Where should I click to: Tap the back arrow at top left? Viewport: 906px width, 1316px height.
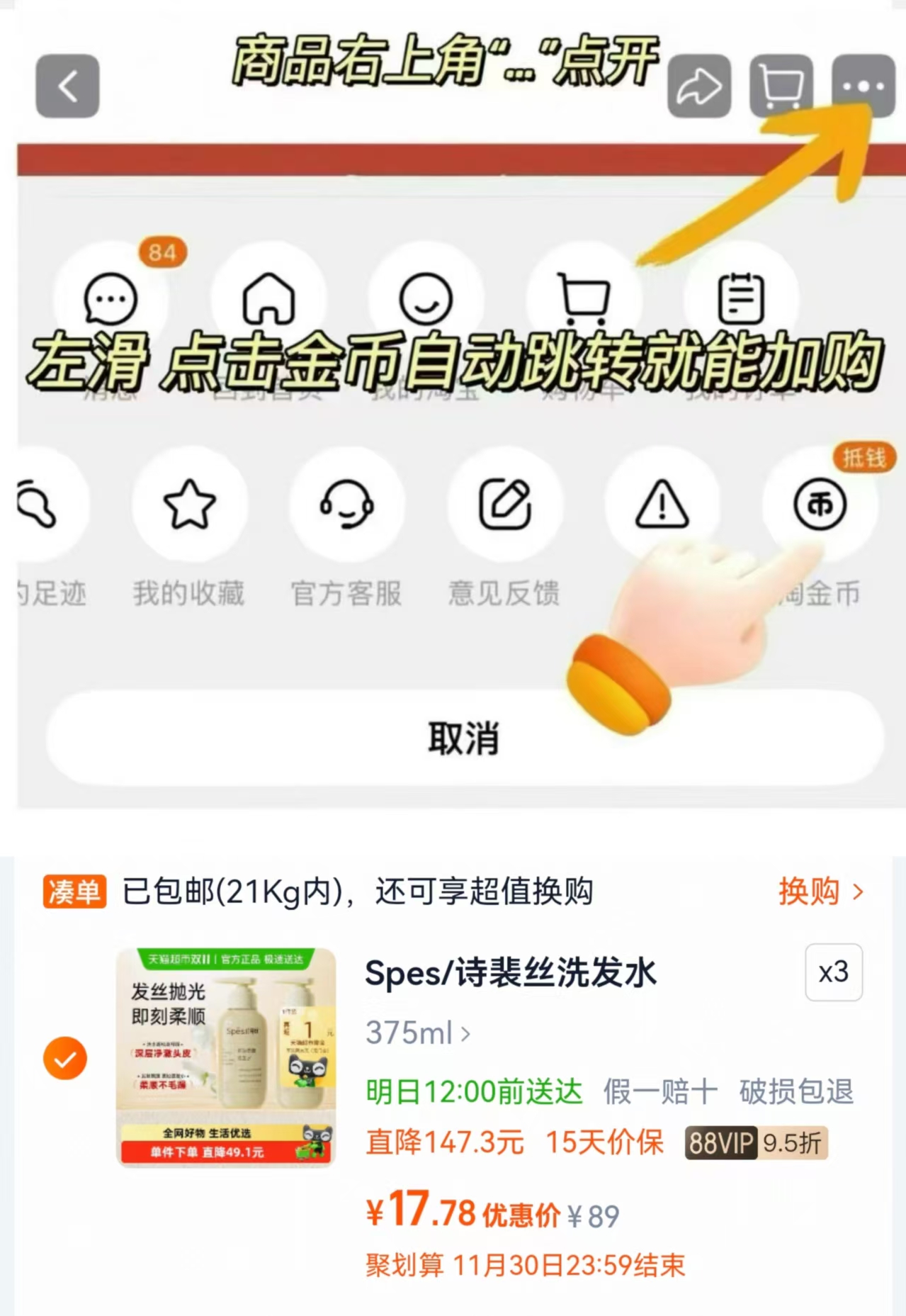(67, 86)
